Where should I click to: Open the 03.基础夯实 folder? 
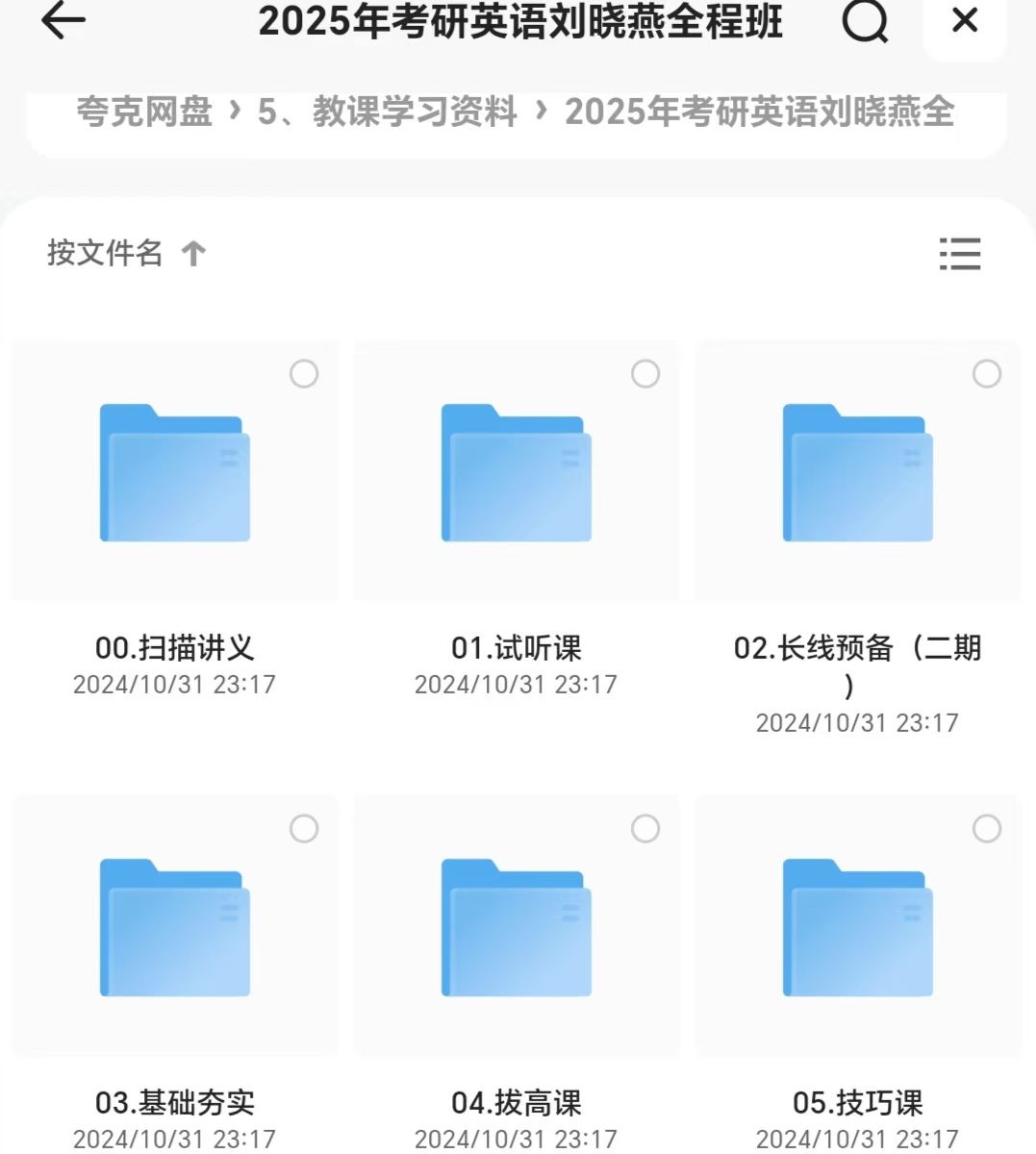pos(175,928)
